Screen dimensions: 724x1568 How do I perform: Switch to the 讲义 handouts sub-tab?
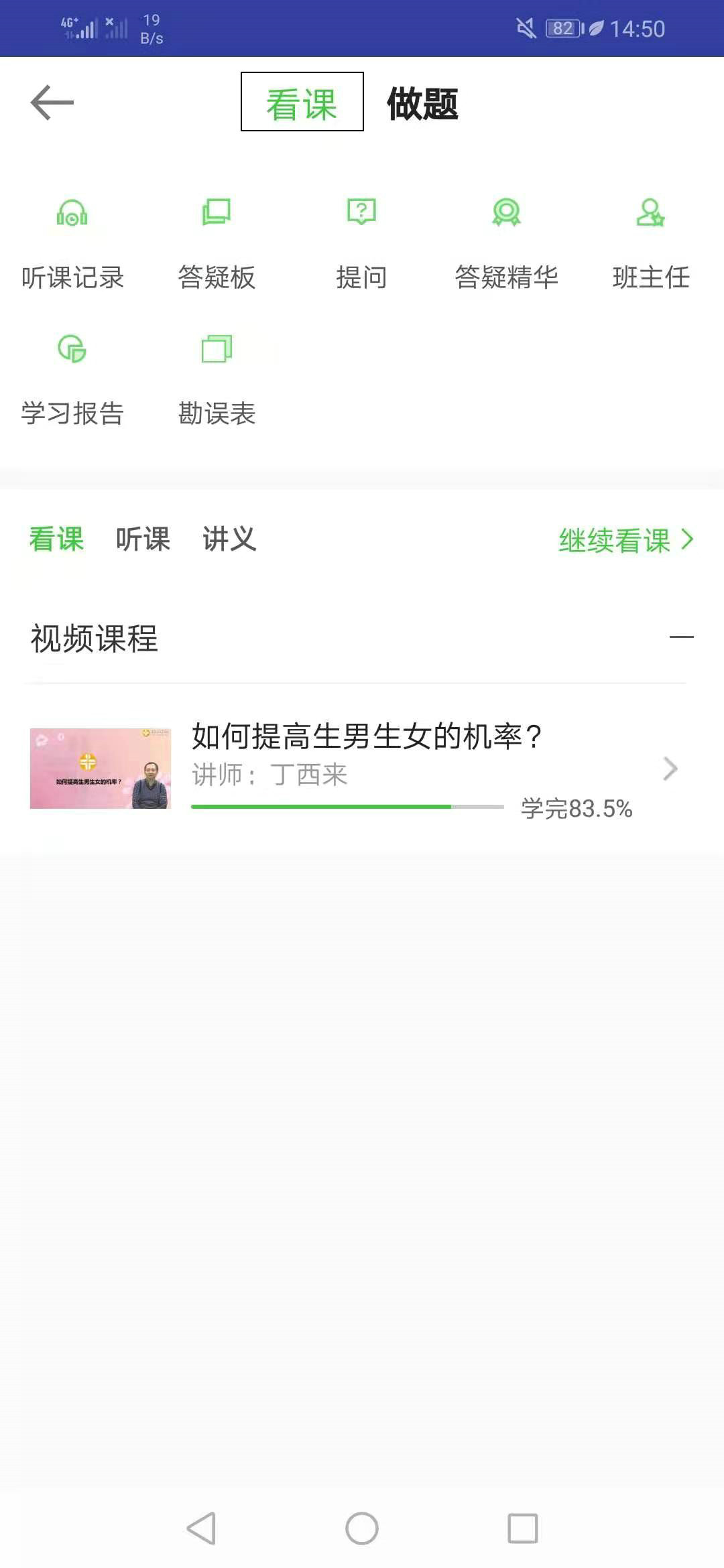click(x=229, y=539)
